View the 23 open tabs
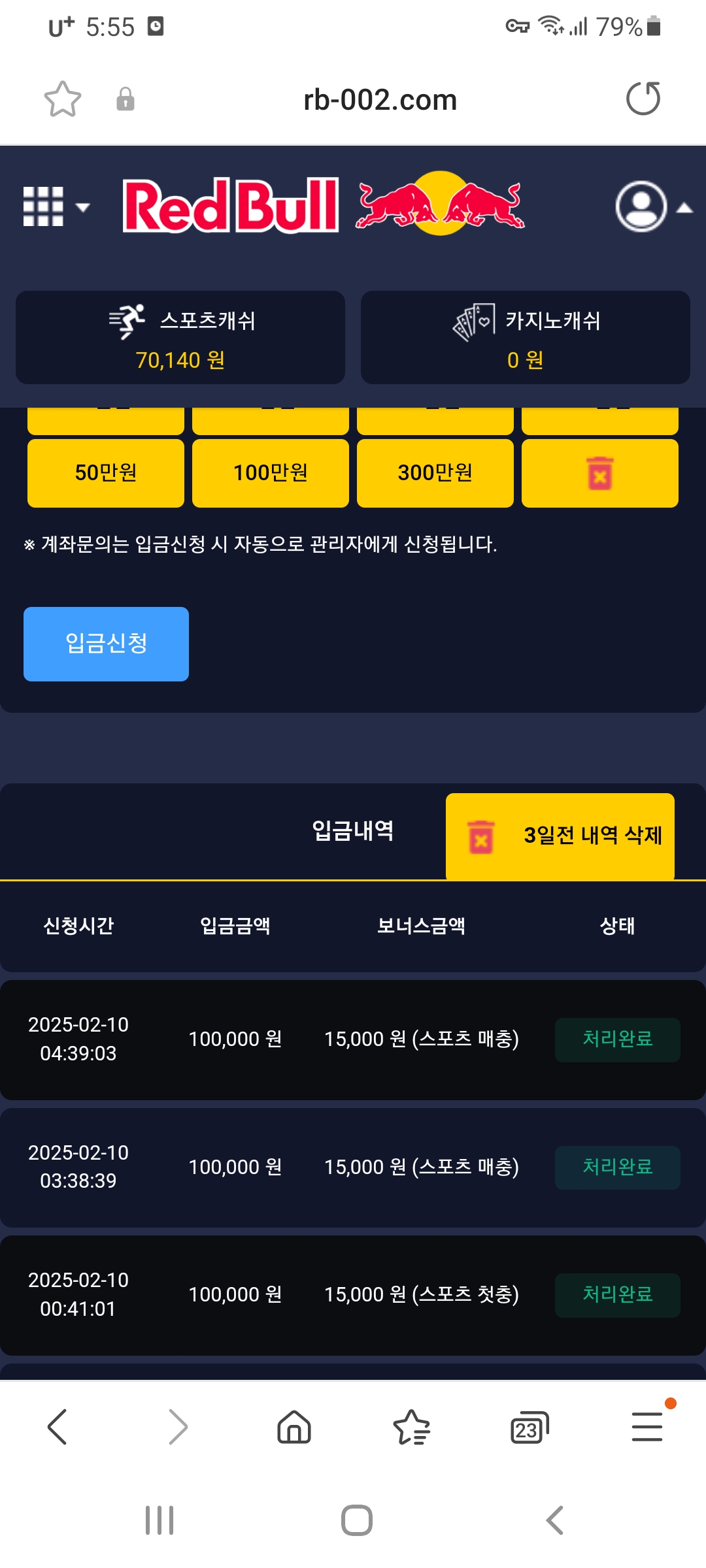Image resolution: width=706 pixels, height=1568 pixels. pyautogui.click(x=529, y=1427)
